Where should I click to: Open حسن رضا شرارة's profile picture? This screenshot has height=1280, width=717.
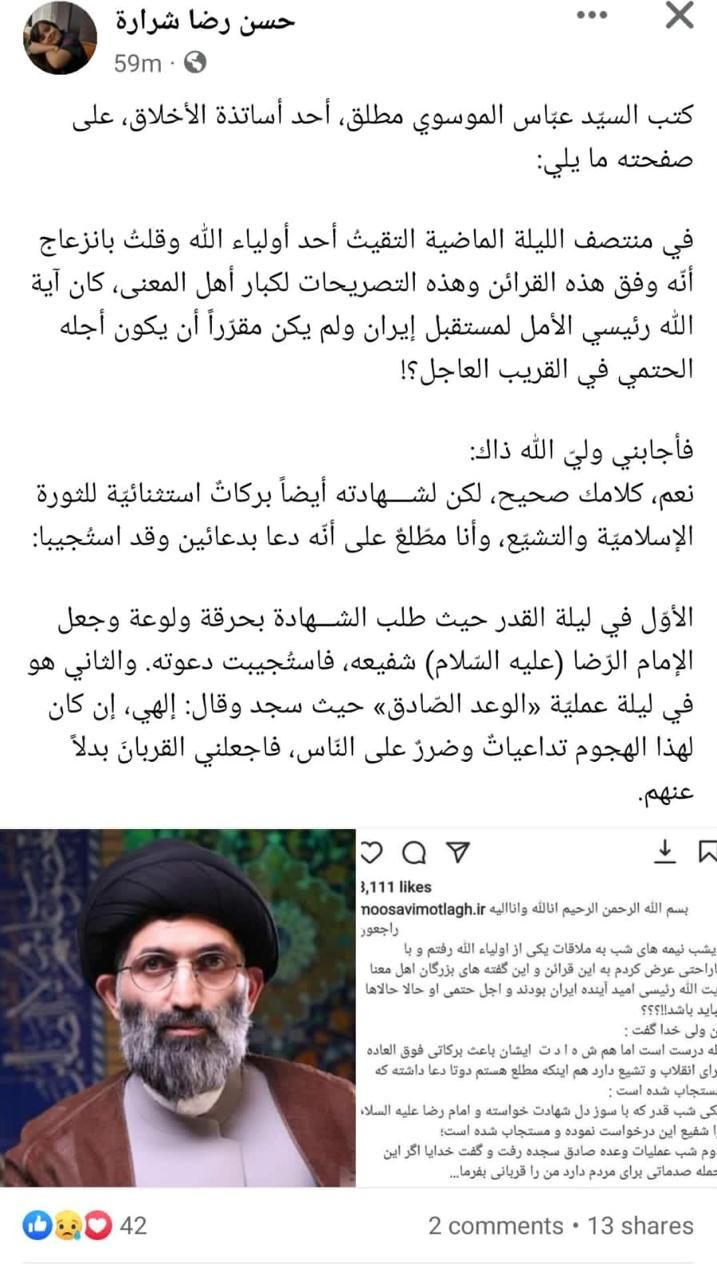click(60, 37)
